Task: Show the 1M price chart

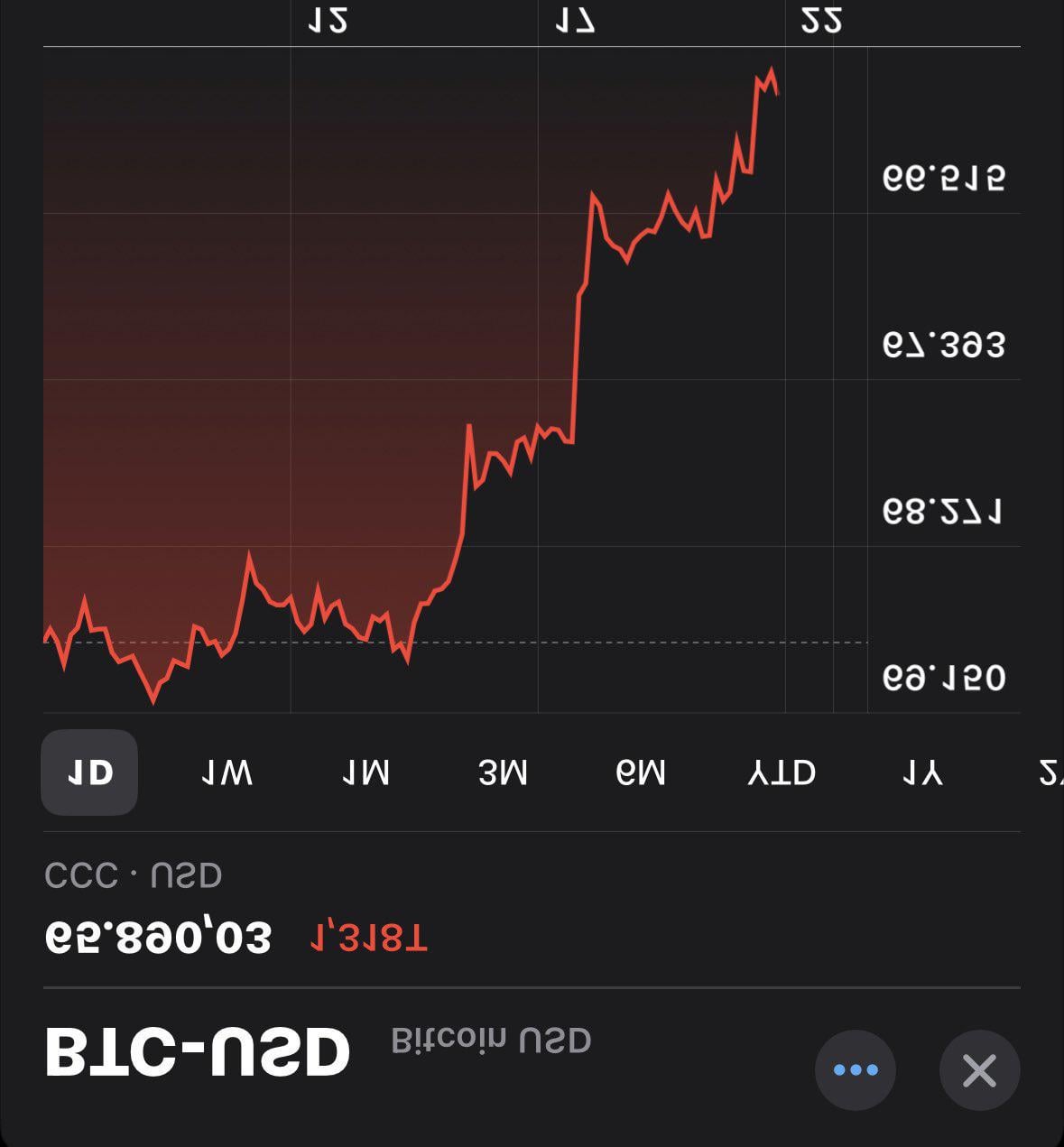Action: pos(365,772)
